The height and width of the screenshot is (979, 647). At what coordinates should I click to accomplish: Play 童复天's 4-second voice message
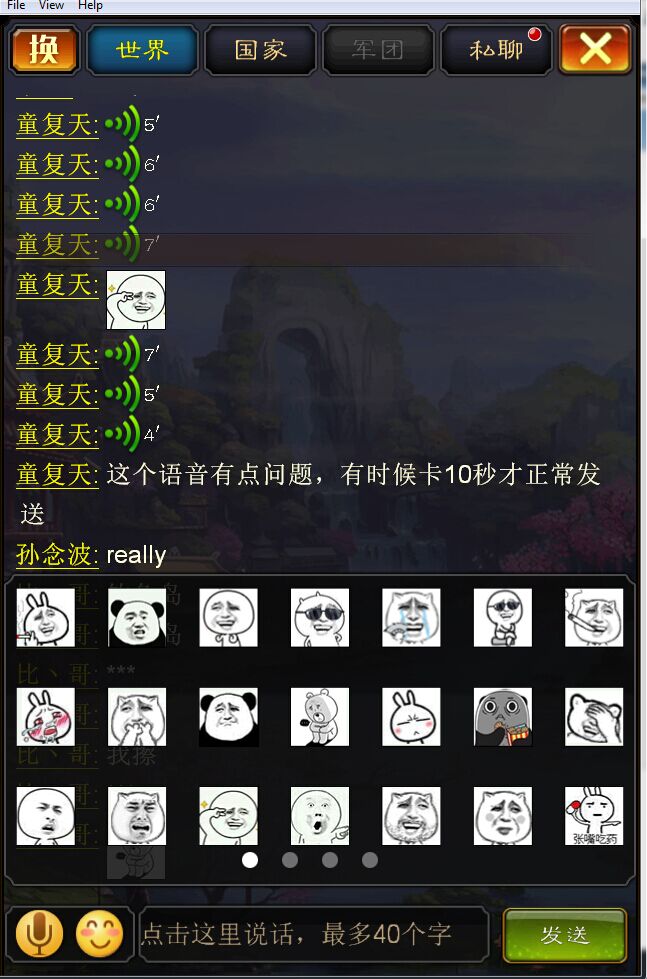(x=123, y=435)
